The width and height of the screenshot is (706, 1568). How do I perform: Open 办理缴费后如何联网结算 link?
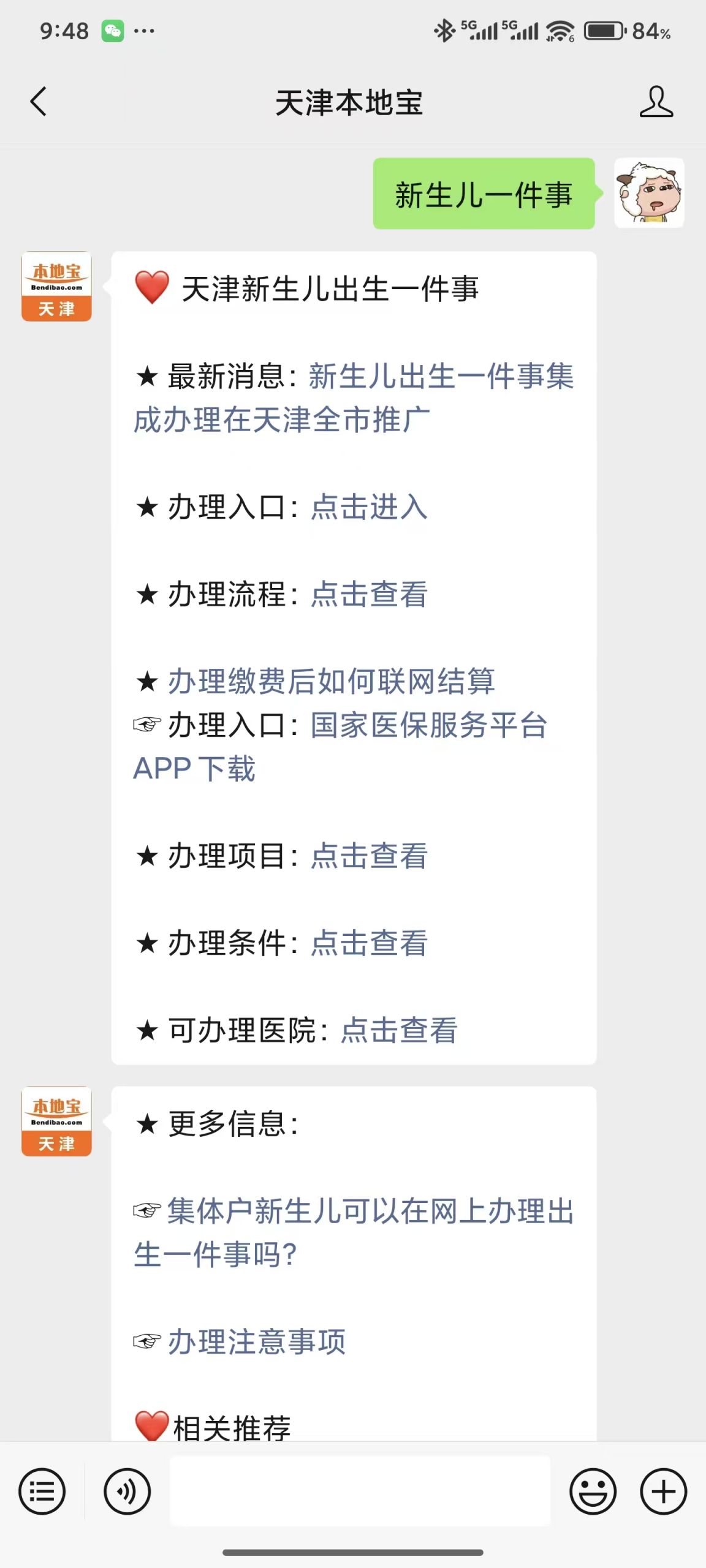331,681
